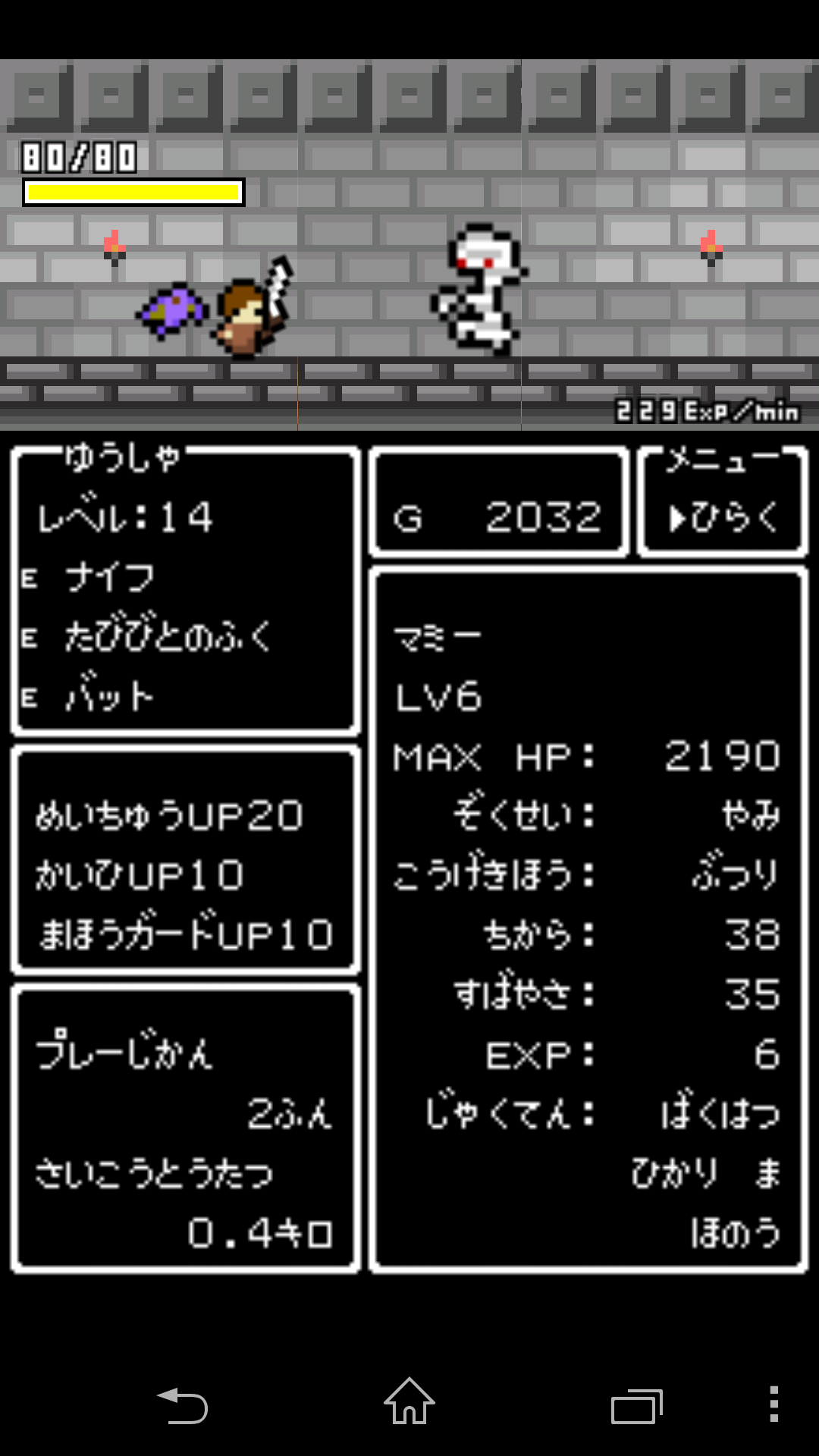Viewport: 819px width, 1456px height.
Task: Open the recent apps view
Action: pyautogui.click(x=637, y=1406)
